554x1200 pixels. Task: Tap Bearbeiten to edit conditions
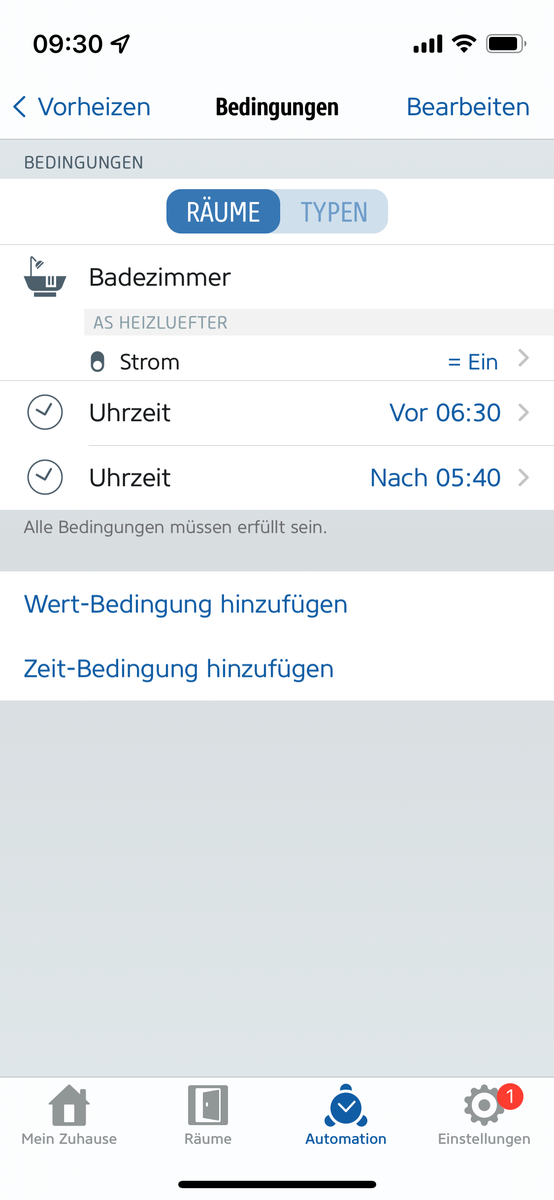(468, 107)
